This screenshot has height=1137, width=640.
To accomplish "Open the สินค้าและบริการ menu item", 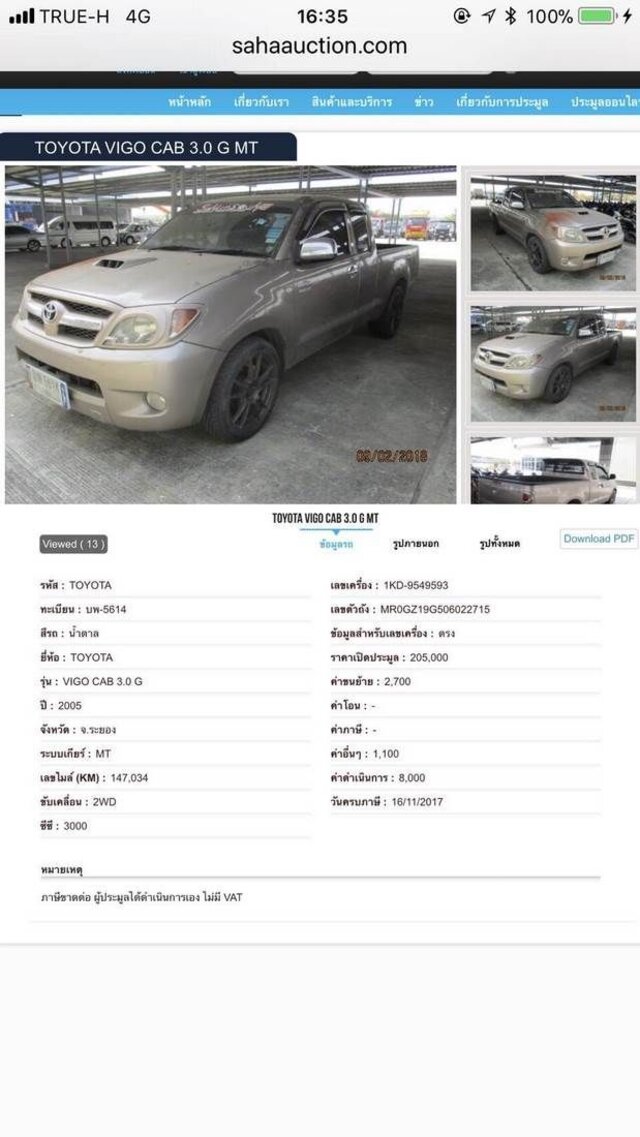I will click(352, 102).
